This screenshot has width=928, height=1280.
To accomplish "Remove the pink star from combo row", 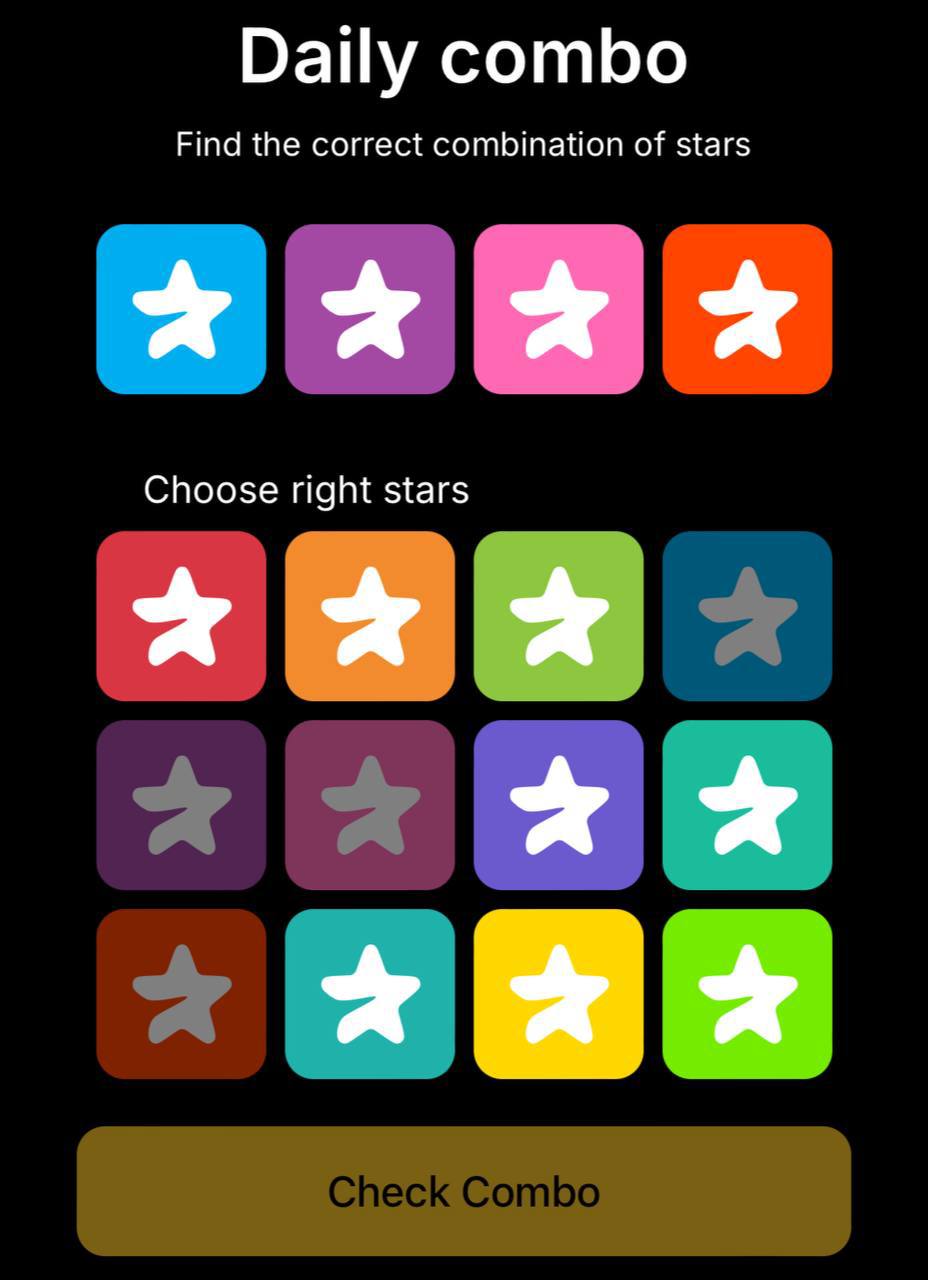I will click(558, 309).
